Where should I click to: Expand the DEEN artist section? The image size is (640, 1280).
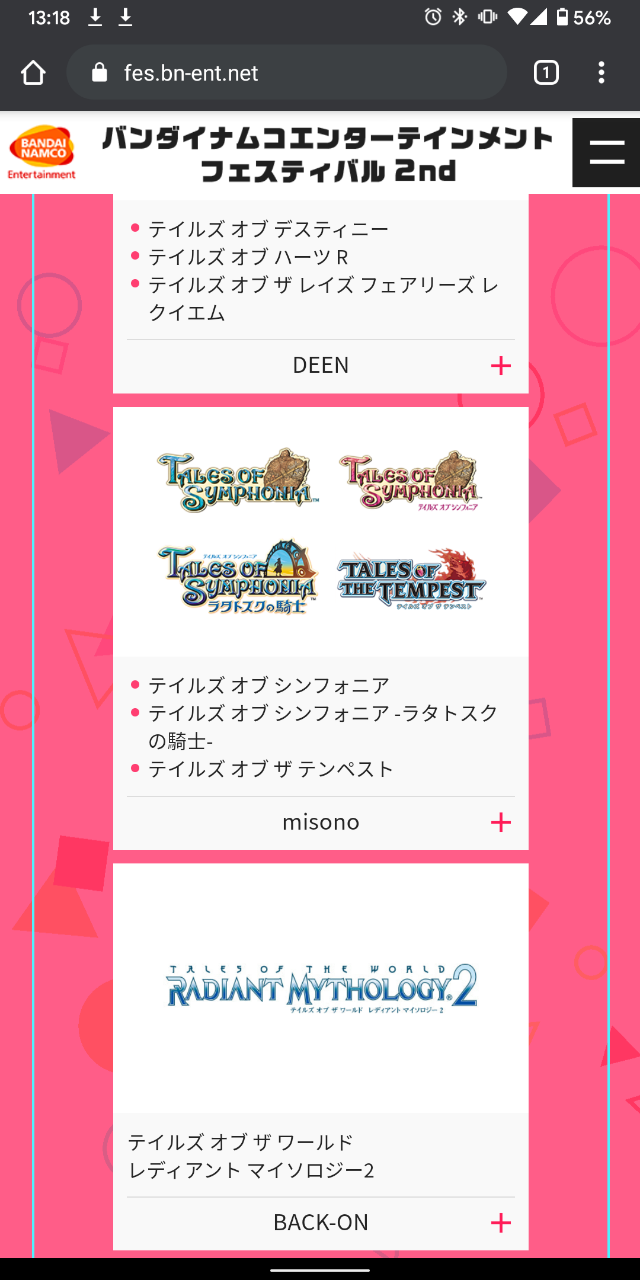pyautogui.click(x=500, y=366)
